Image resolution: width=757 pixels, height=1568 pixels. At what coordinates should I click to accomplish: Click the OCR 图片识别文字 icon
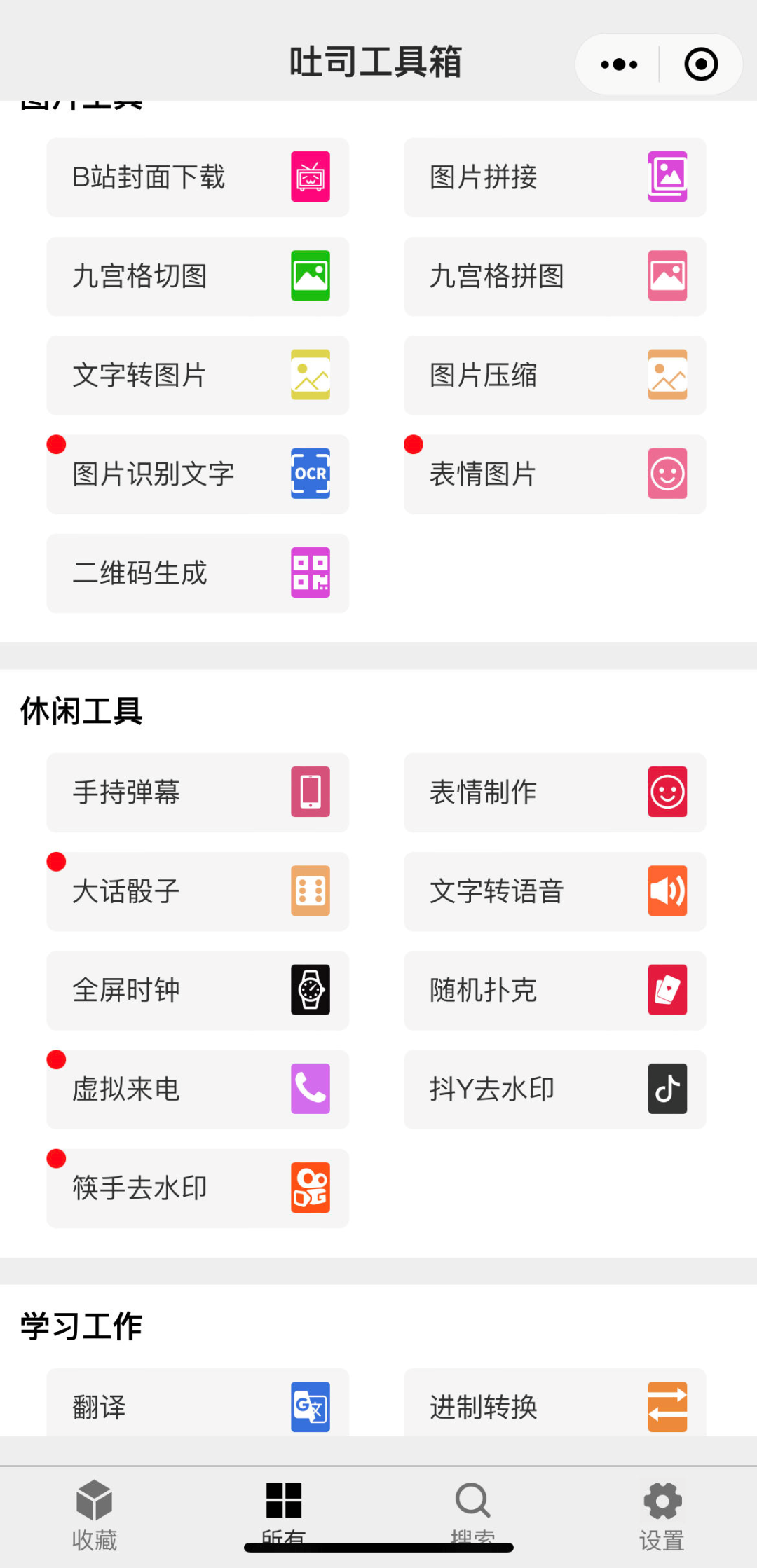tap(311, 474)
